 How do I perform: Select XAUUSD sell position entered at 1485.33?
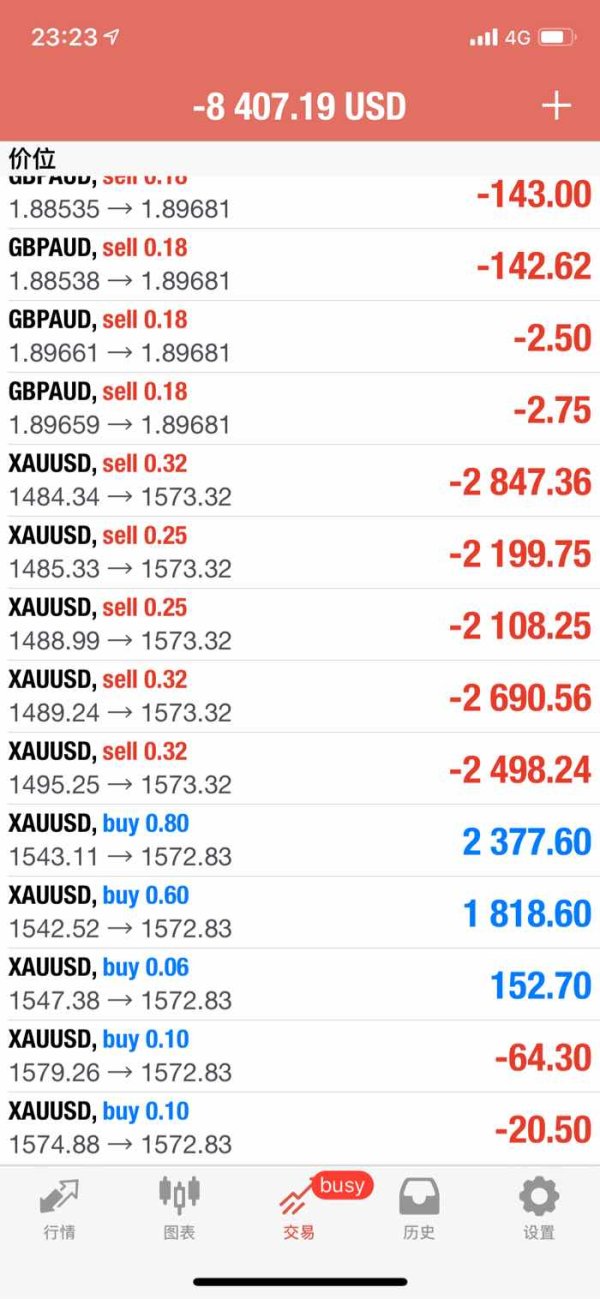click(300, 553)
